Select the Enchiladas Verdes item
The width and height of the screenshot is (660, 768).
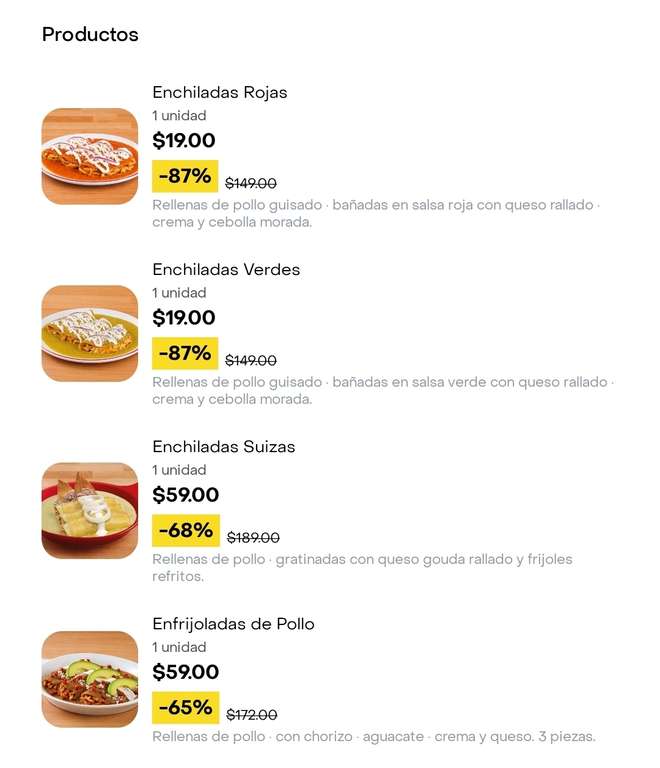coord(330,334)
